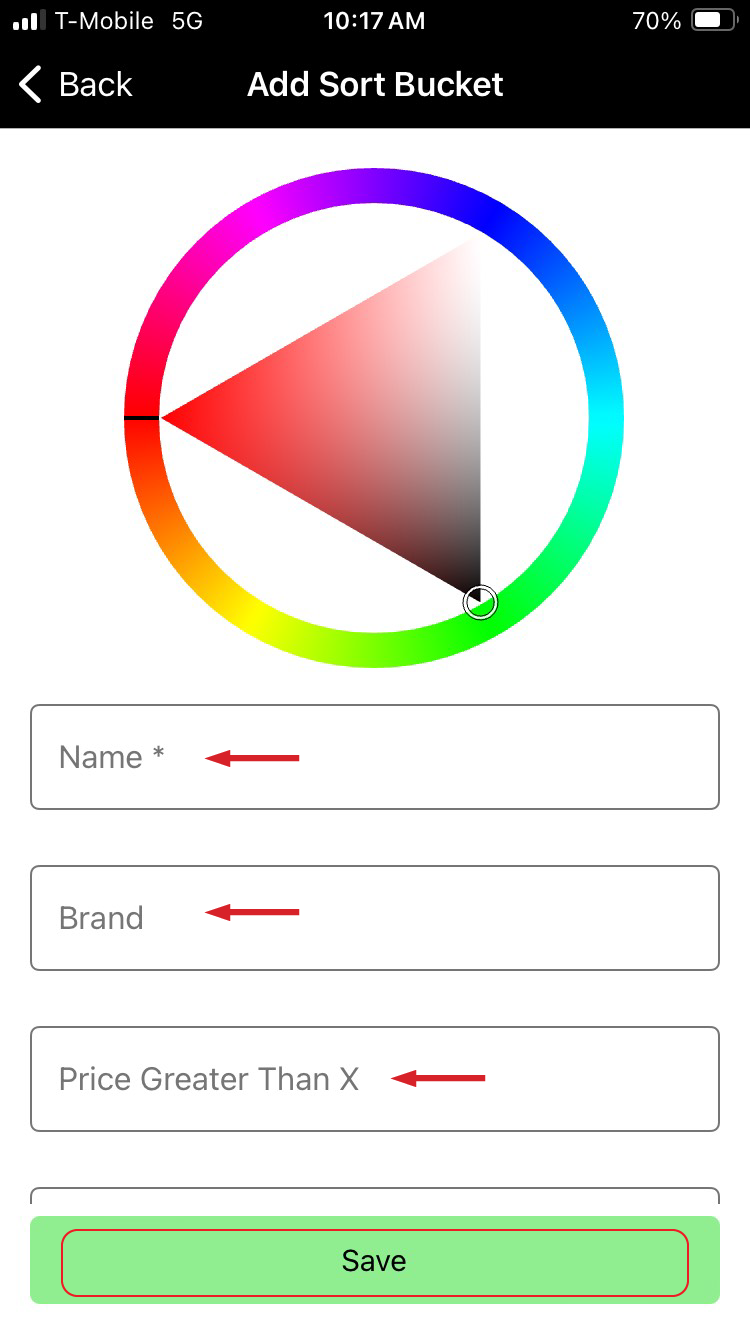Save the new sort bucket
This screenshot has height=1334, width=750.
pyautogui.click(x=375, y=1260)
